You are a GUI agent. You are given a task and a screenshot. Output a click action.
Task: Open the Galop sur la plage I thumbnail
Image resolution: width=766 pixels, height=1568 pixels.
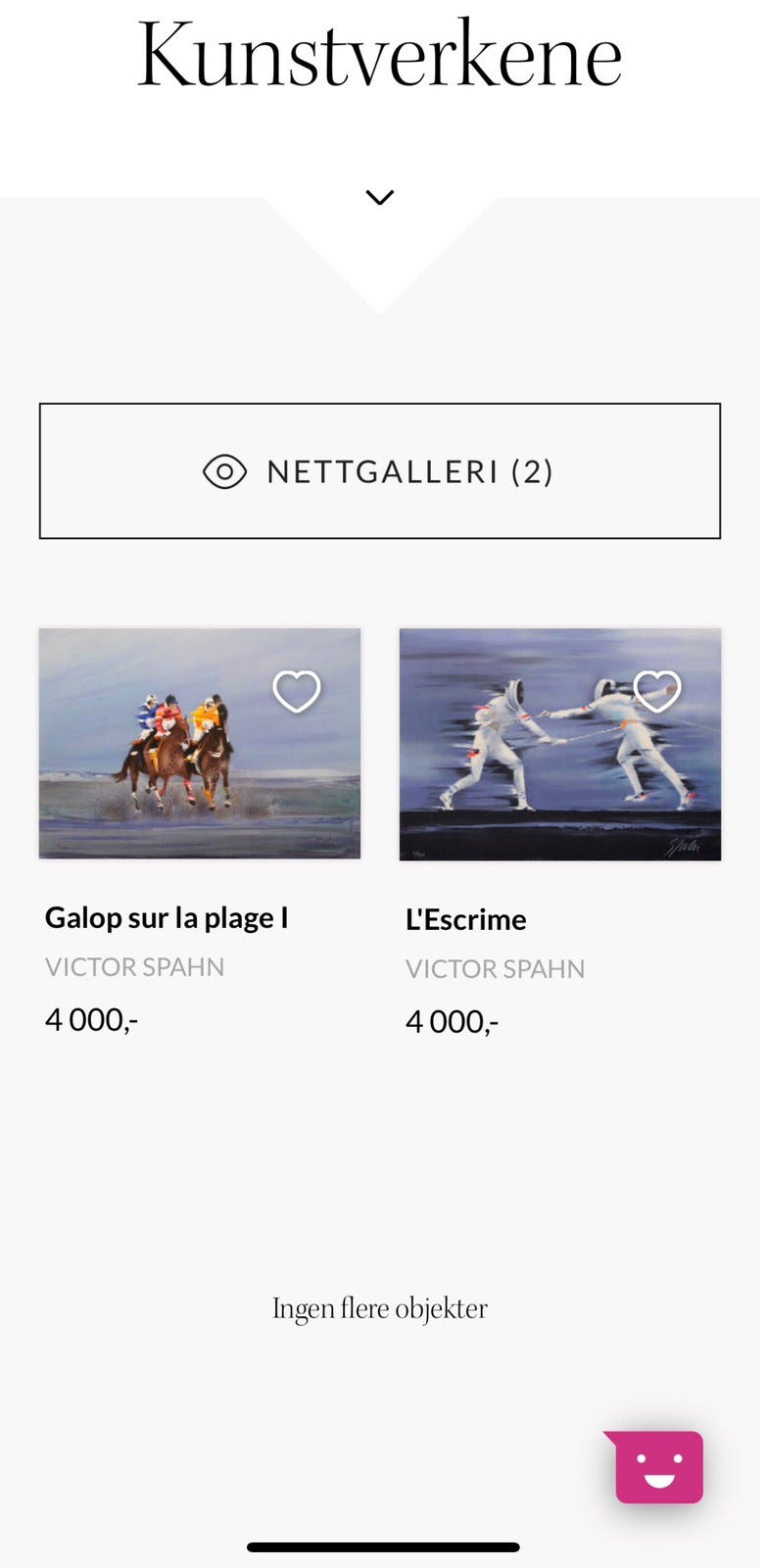(199, 743)
